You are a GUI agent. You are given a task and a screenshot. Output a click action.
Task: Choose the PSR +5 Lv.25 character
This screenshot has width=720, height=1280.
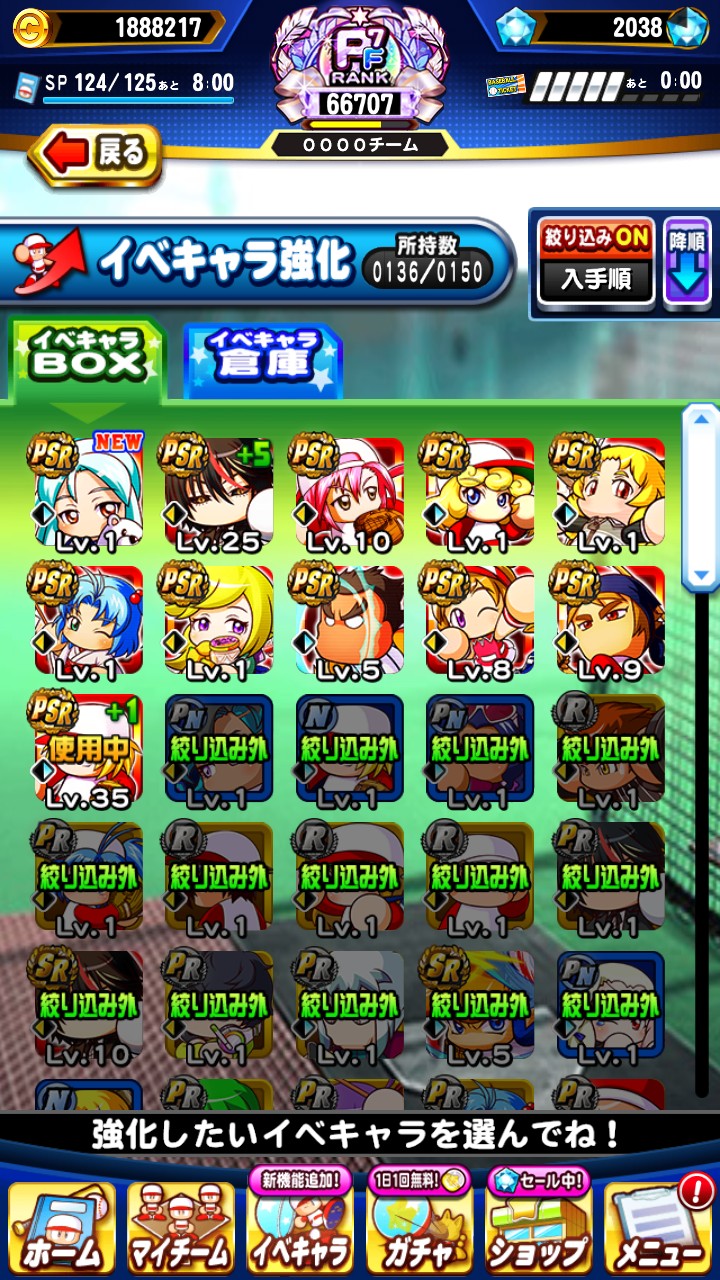(x=219, y=494)
